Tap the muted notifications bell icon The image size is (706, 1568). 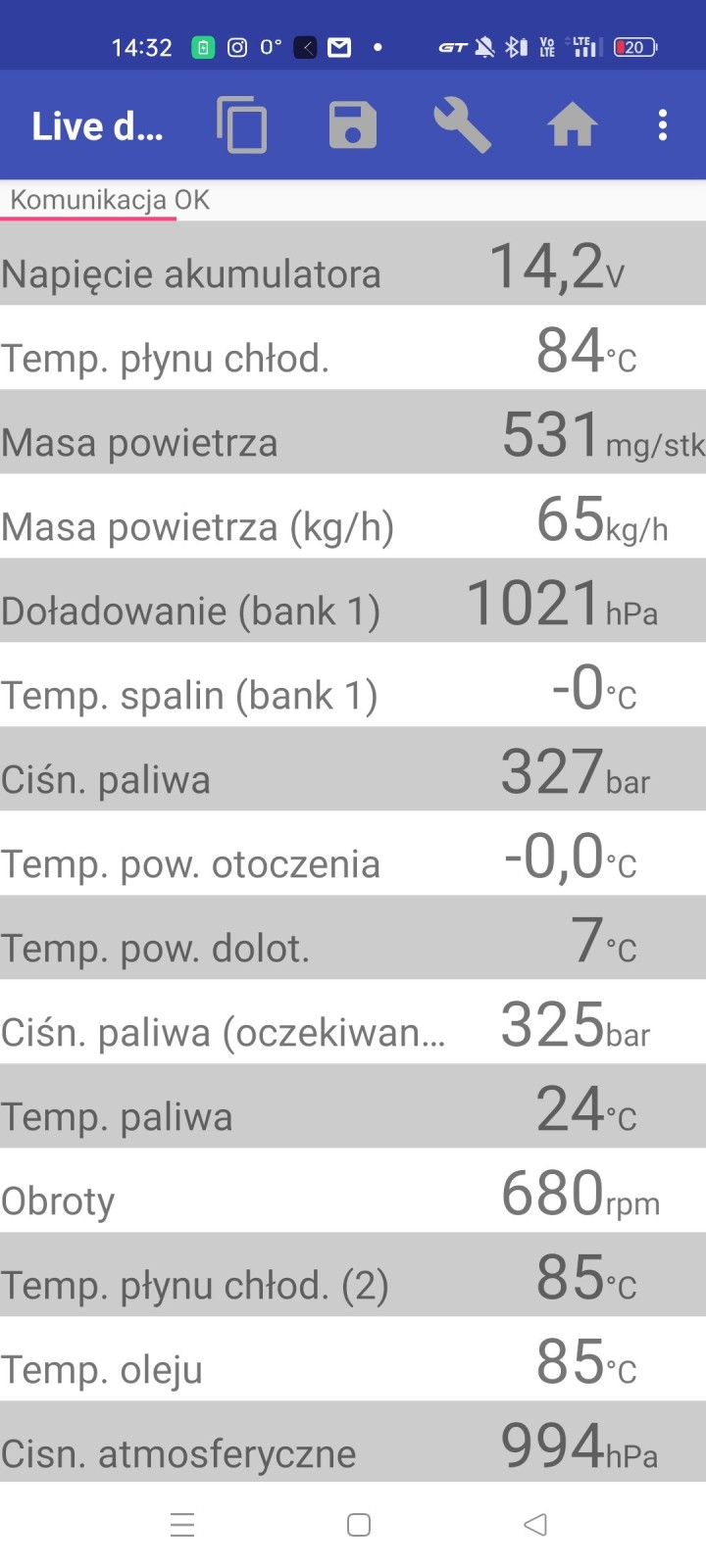coord(484,46)
